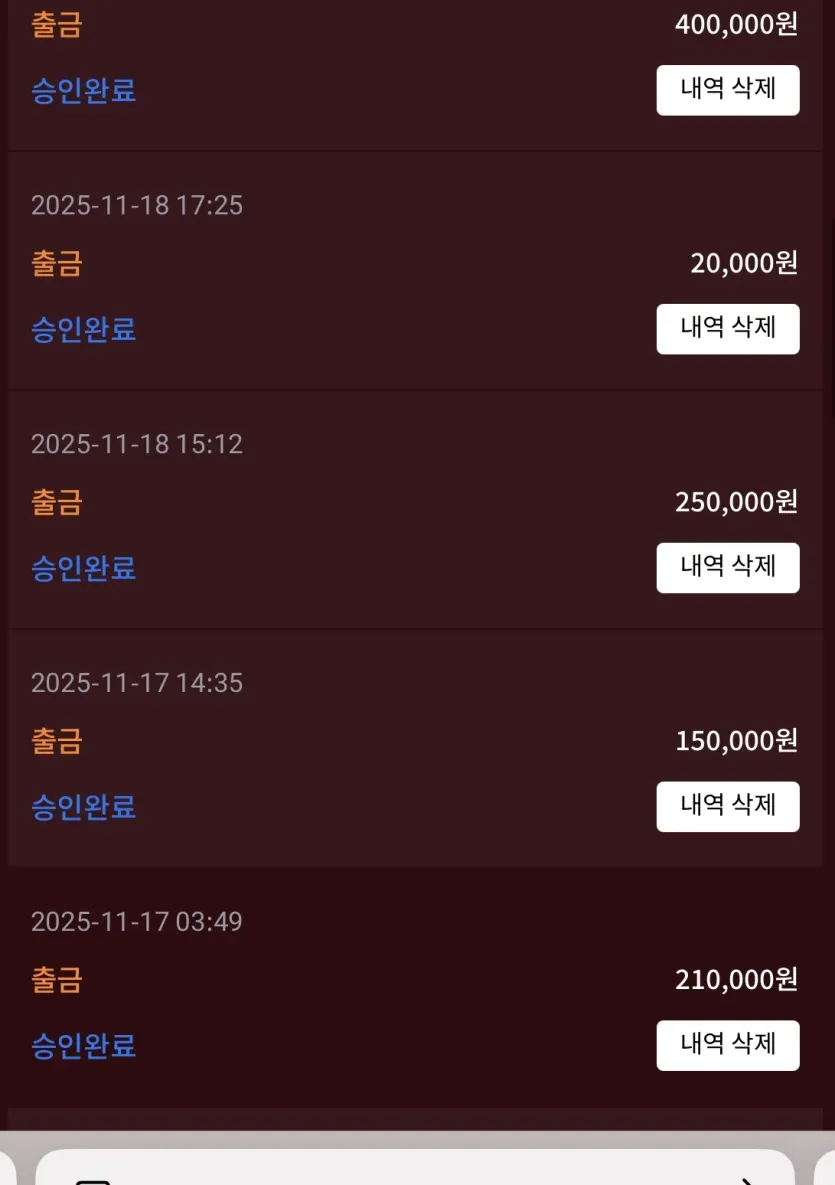Image resolution: width=835 pixels, height=1185 pixels.
Task: Delete the 210,000원 withdrawal record
Action: click(728, 1045)
